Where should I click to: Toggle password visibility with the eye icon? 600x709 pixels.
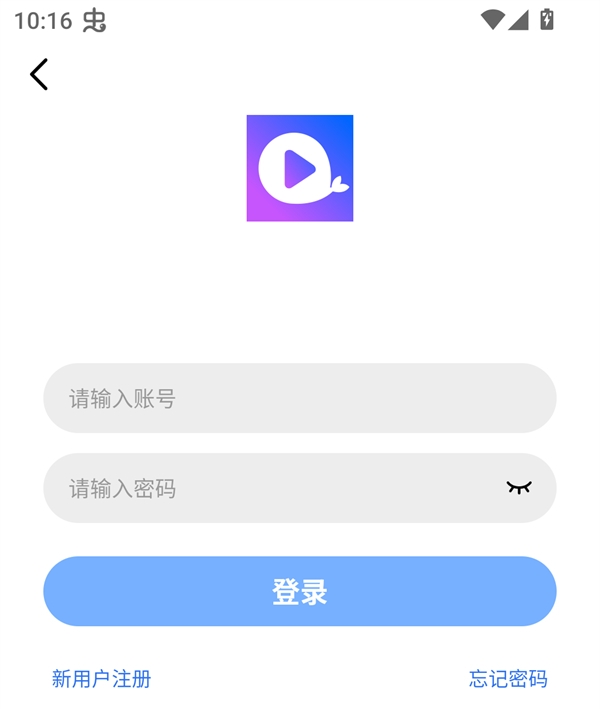click(518, 488)
